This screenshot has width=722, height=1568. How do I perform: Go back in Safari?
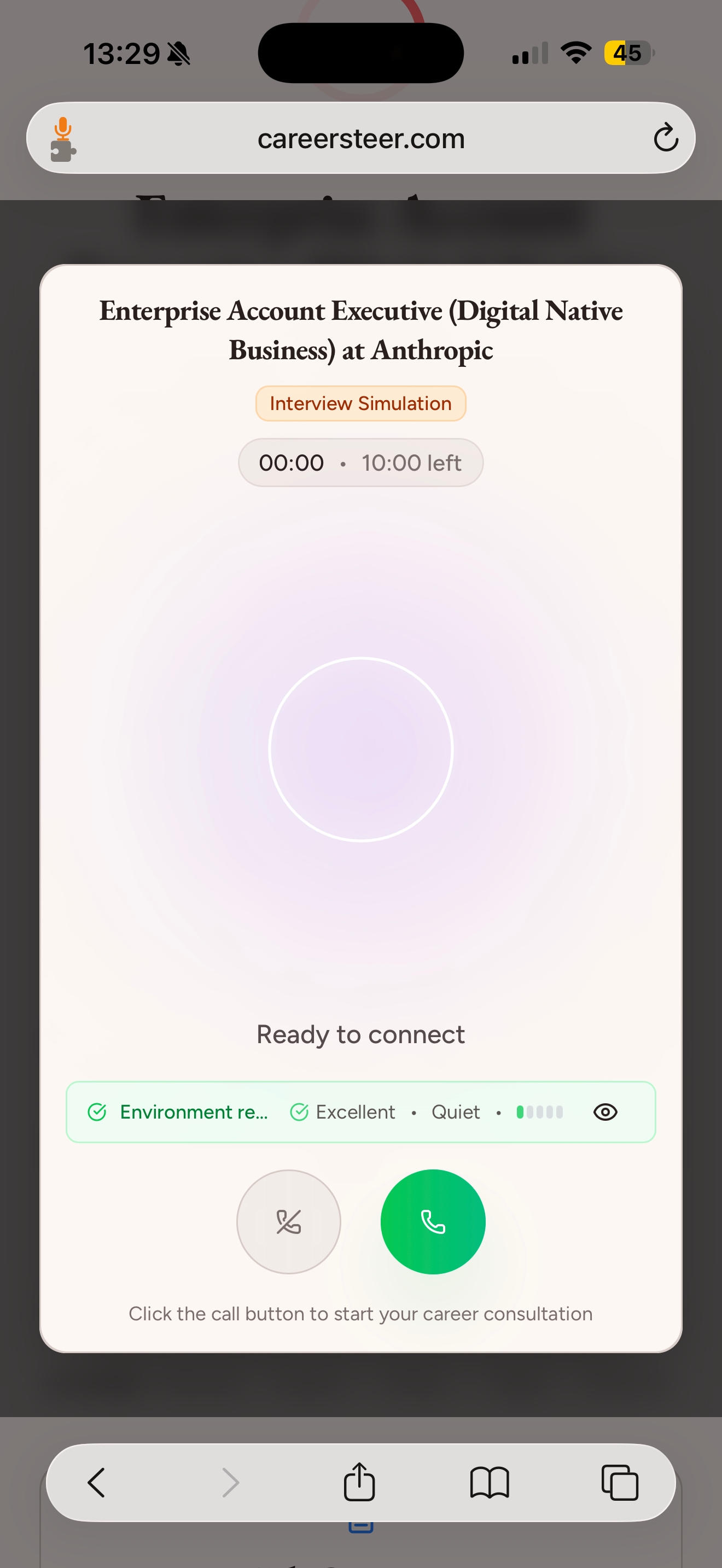pos(96,1482)
